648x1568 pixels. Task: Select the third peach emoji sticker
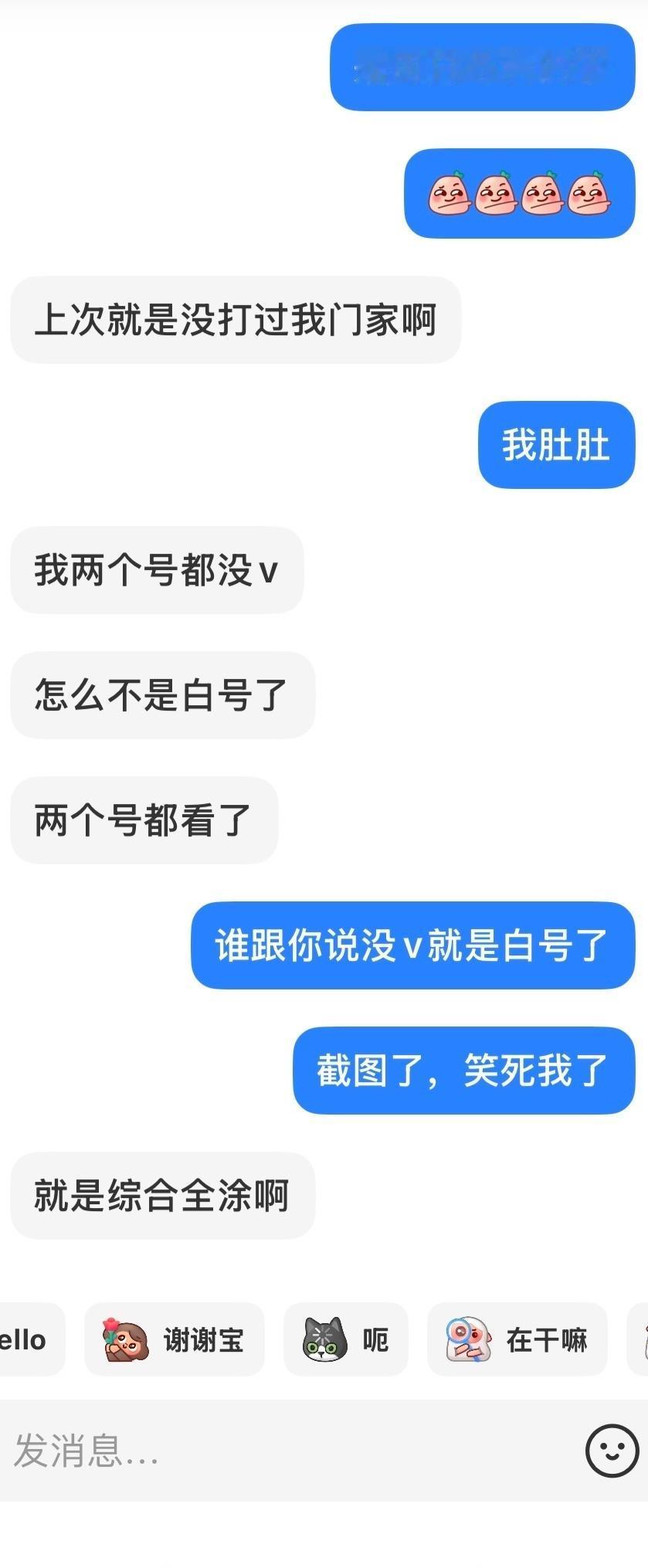click(545, 194)
